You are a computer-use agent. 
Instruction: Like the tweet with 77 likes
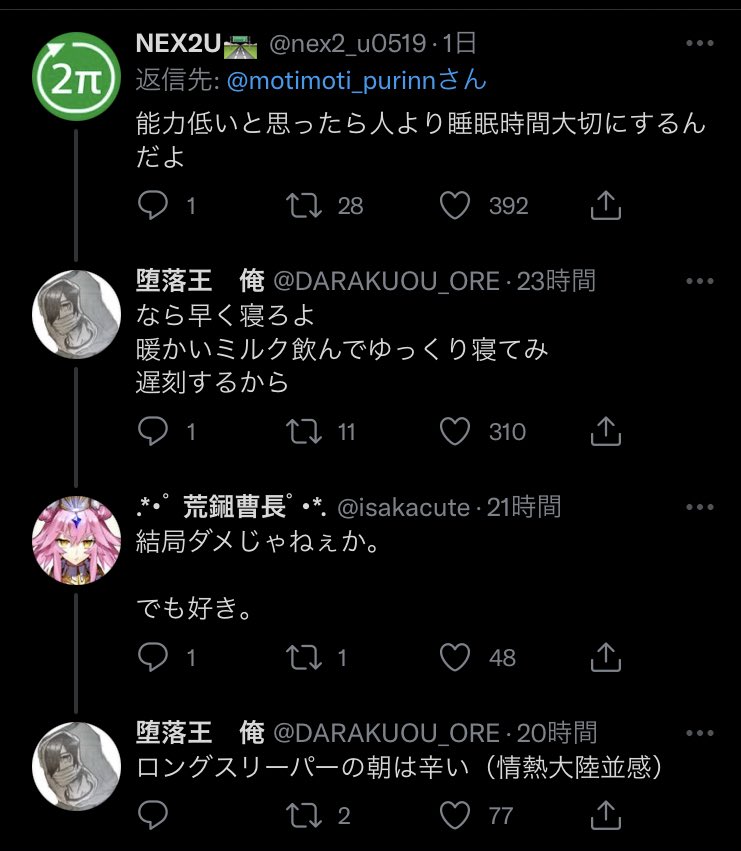[x=456, y=815]
